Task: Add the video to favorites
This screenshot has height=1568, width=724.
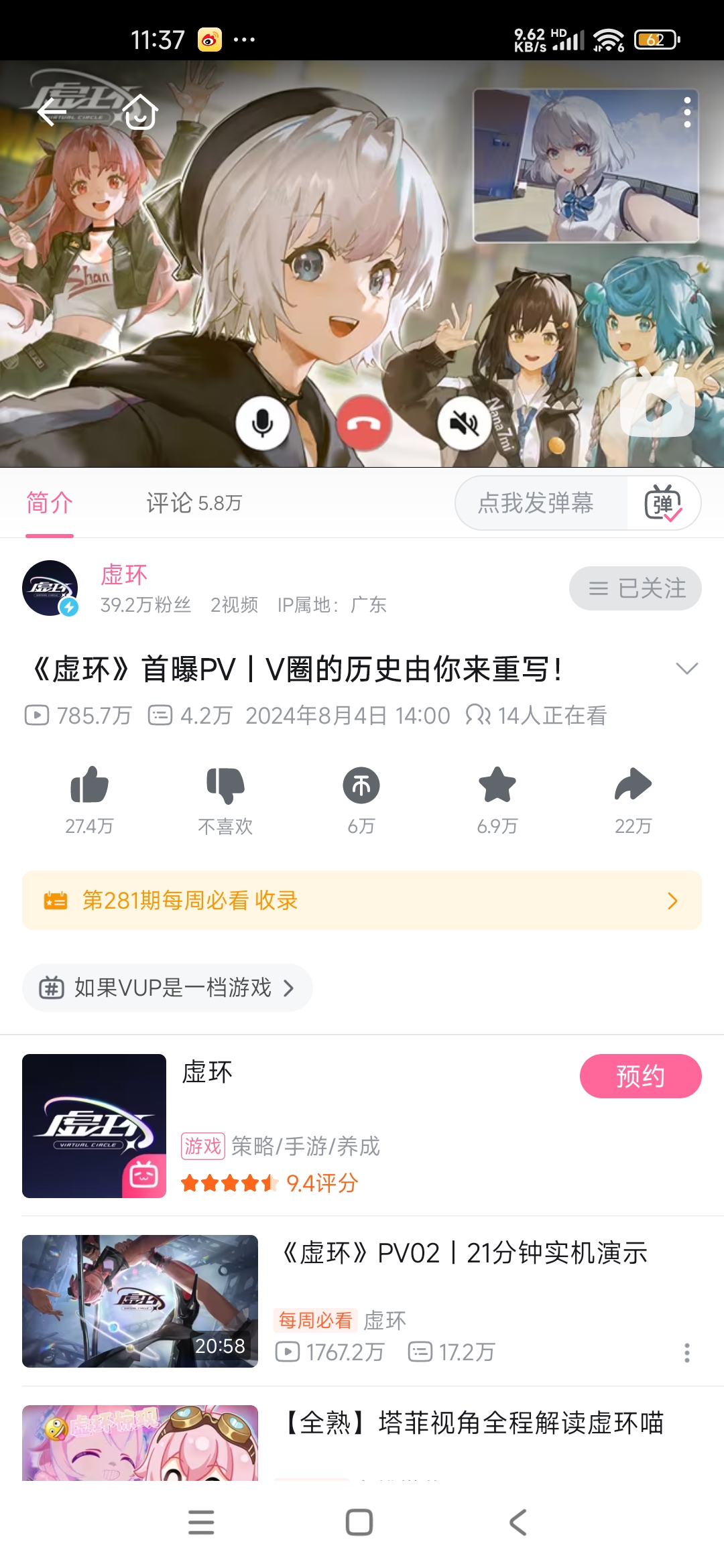Action: tap(497, 785)
